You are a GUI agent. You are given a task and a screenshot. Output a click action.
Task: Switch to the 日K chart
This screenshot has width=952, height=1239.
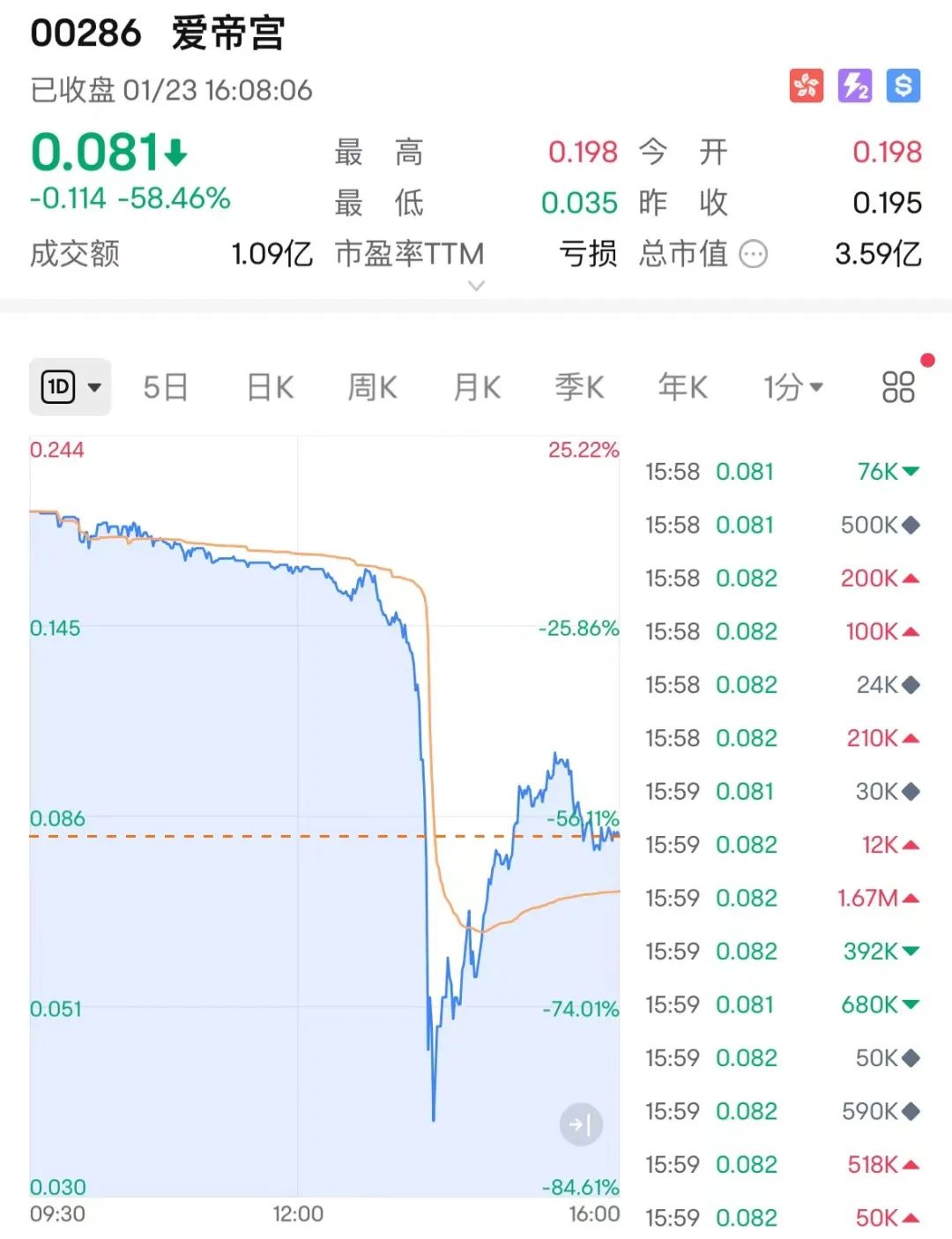coord(270,387)
